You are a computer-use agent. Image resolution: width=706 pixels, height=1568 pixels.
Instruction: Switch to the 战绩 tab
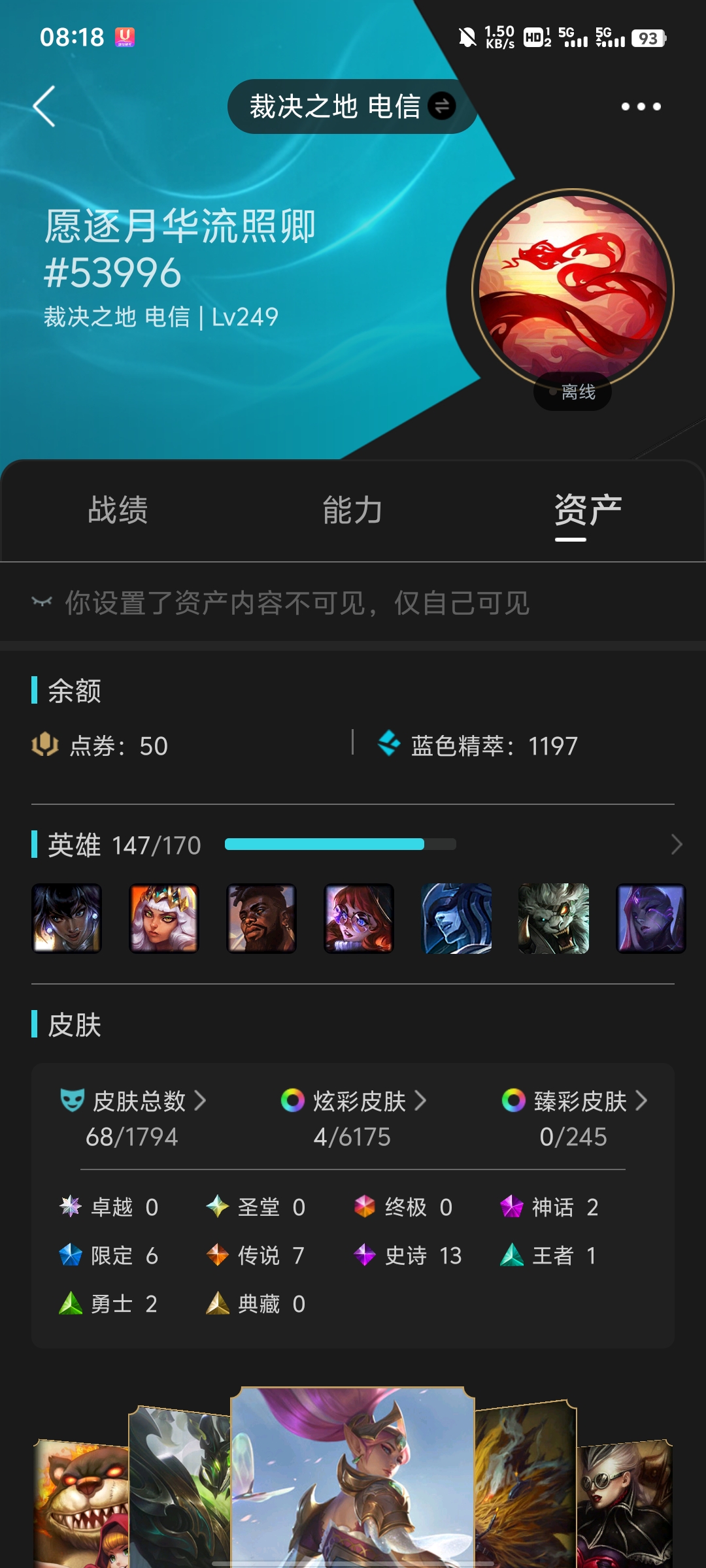[118, 510]
